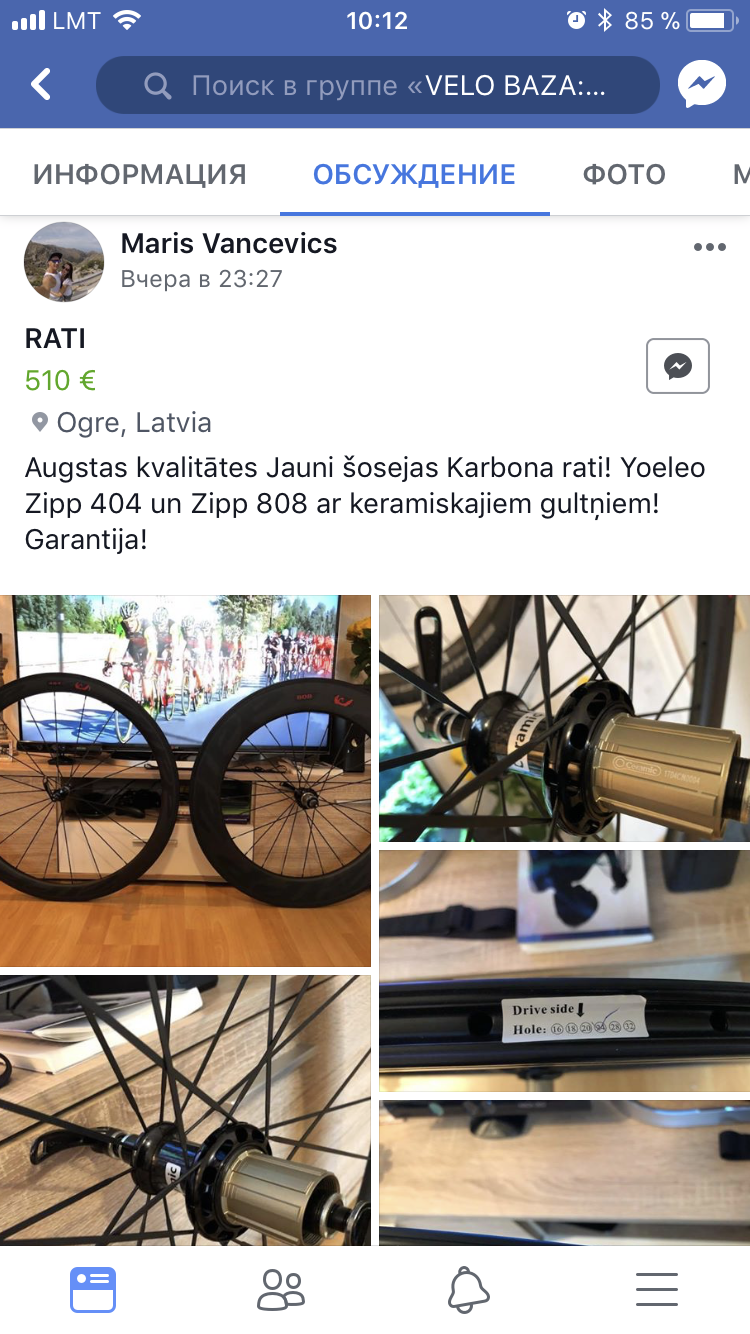Open the group search field
The width and height of the screenshot is (750, 1334).
[x=378, y=85]
